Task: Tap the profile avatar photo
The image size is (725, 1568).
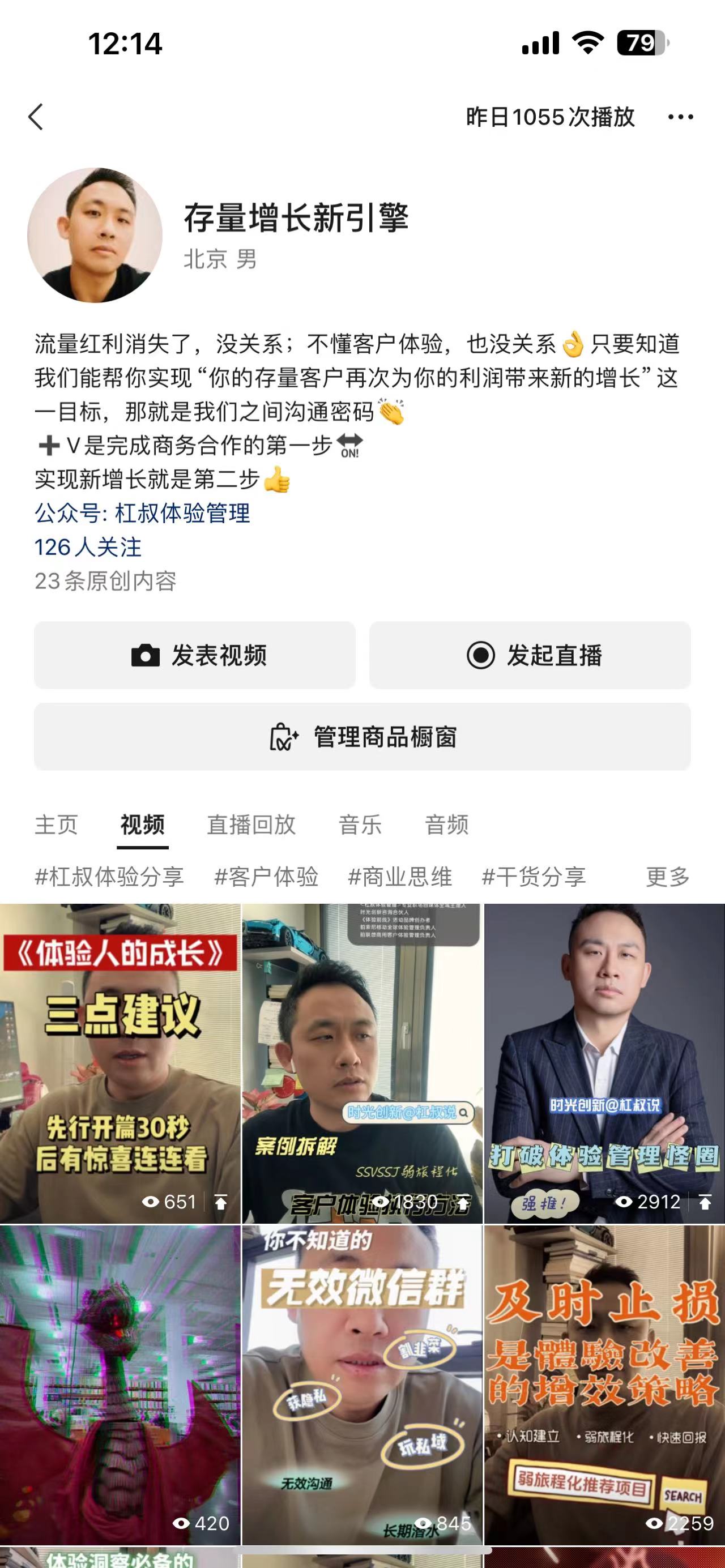Action: (95, 236)
